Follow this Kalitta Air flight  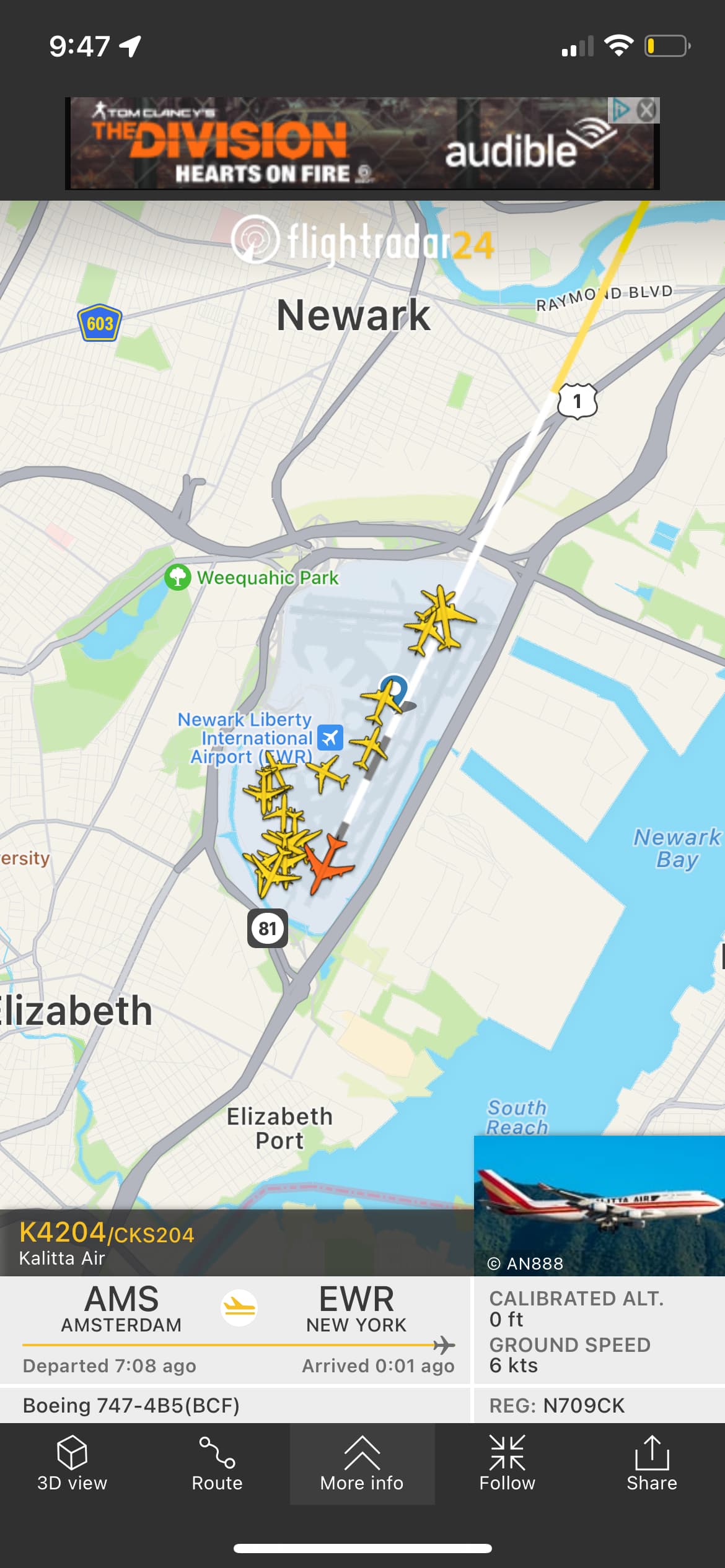pos(507,1464)
